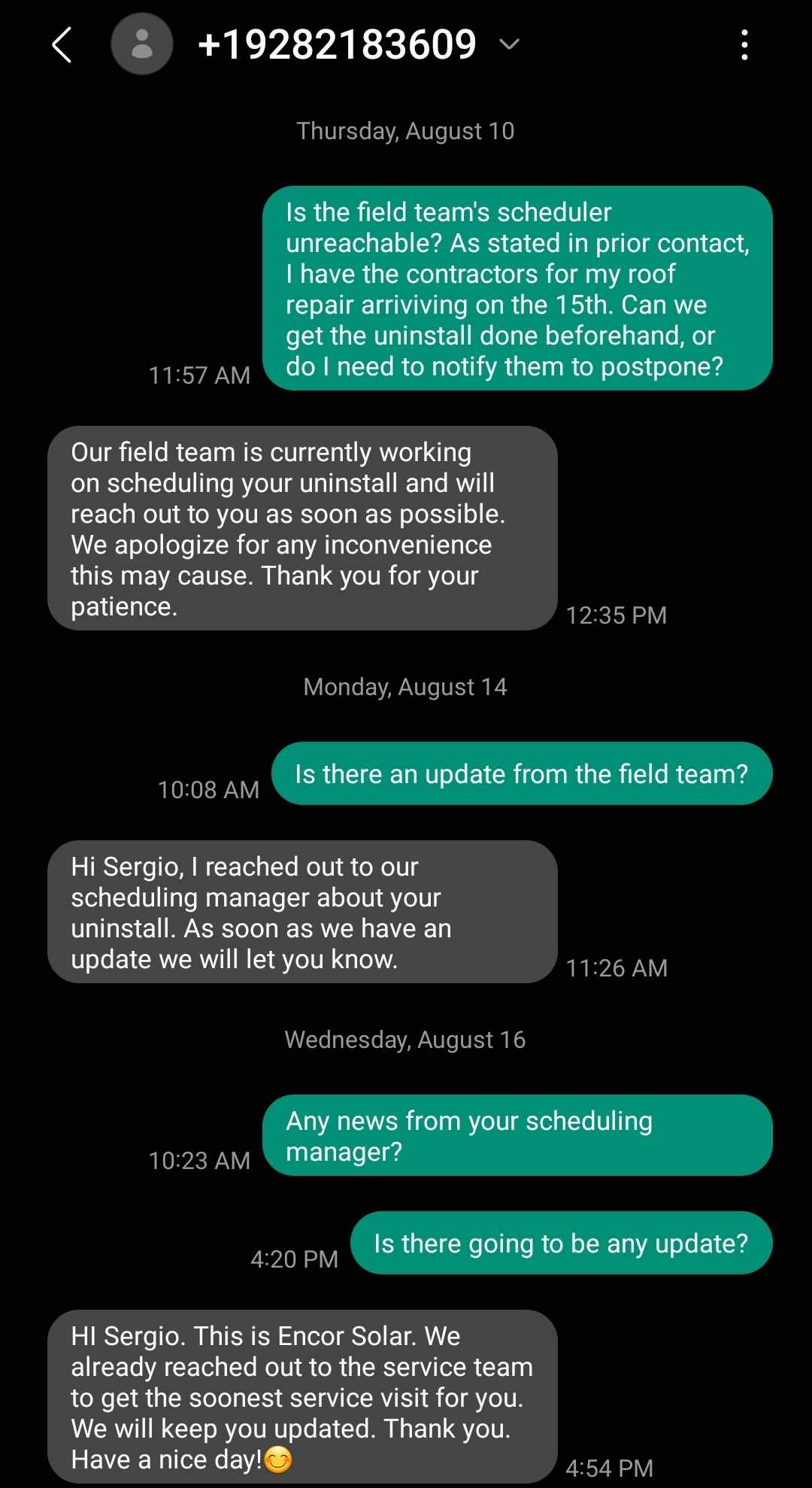Open the three-dot overflow menu

point(744,44)
